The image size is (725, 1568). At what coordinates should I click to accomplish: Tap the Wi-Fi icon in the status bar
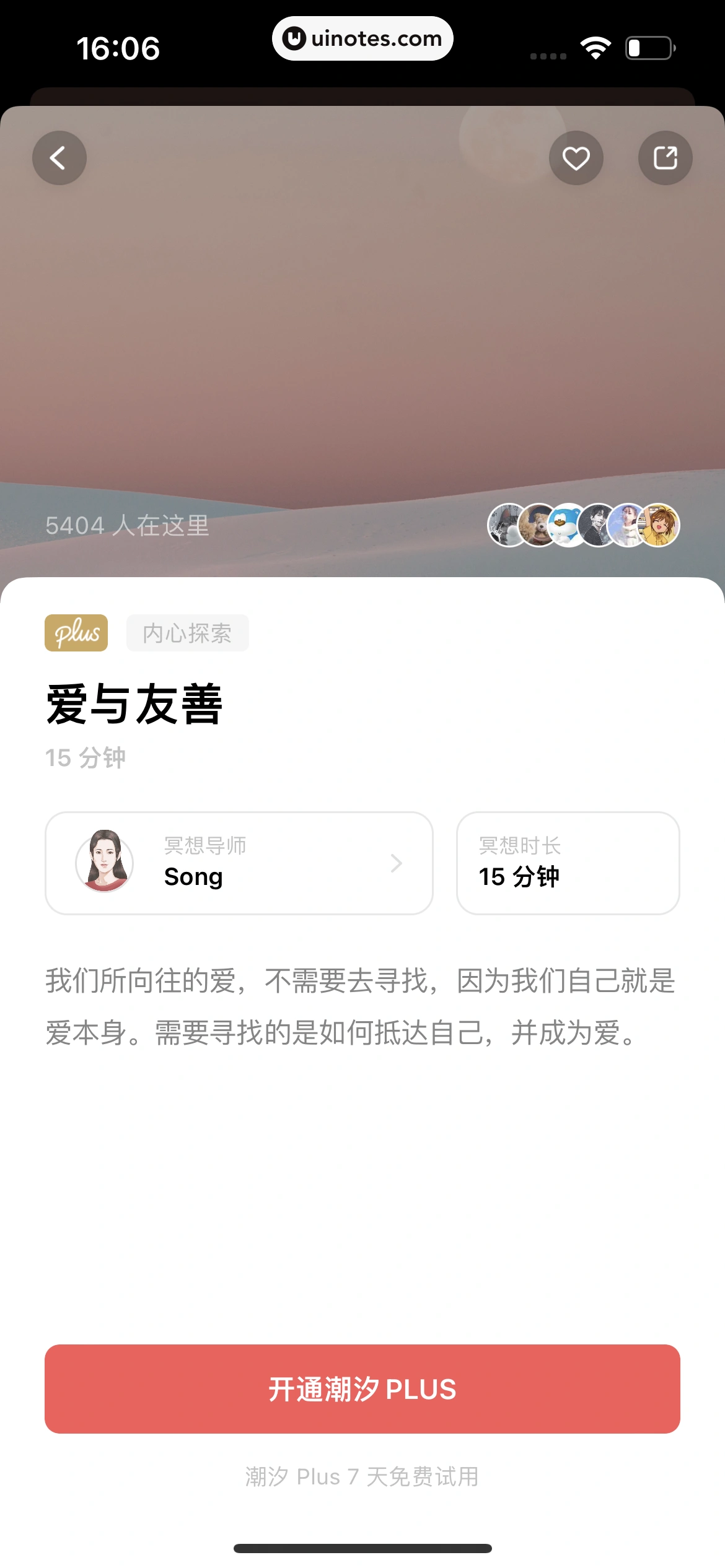coord(596,46)
